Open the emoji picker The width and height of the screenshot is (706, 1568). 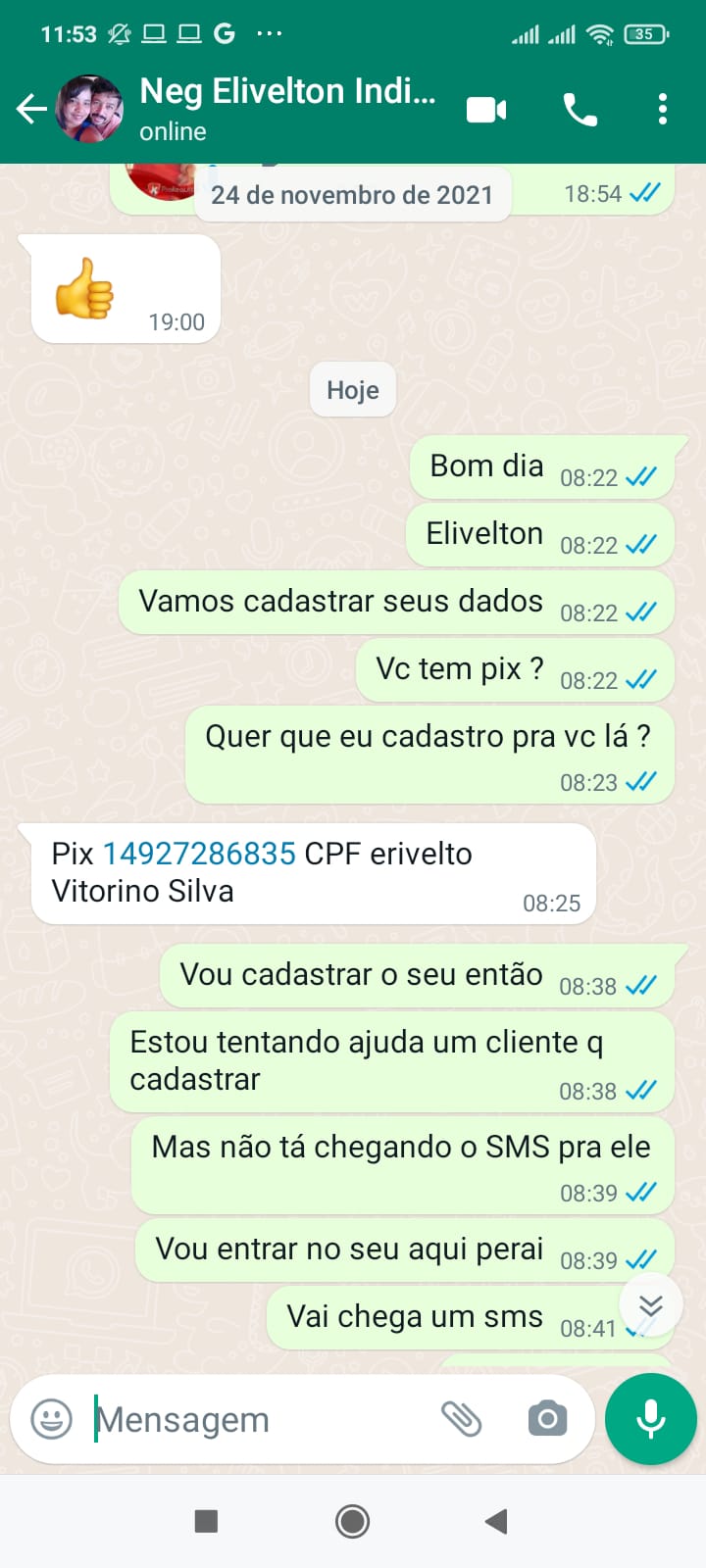[x=51, y=1419]
